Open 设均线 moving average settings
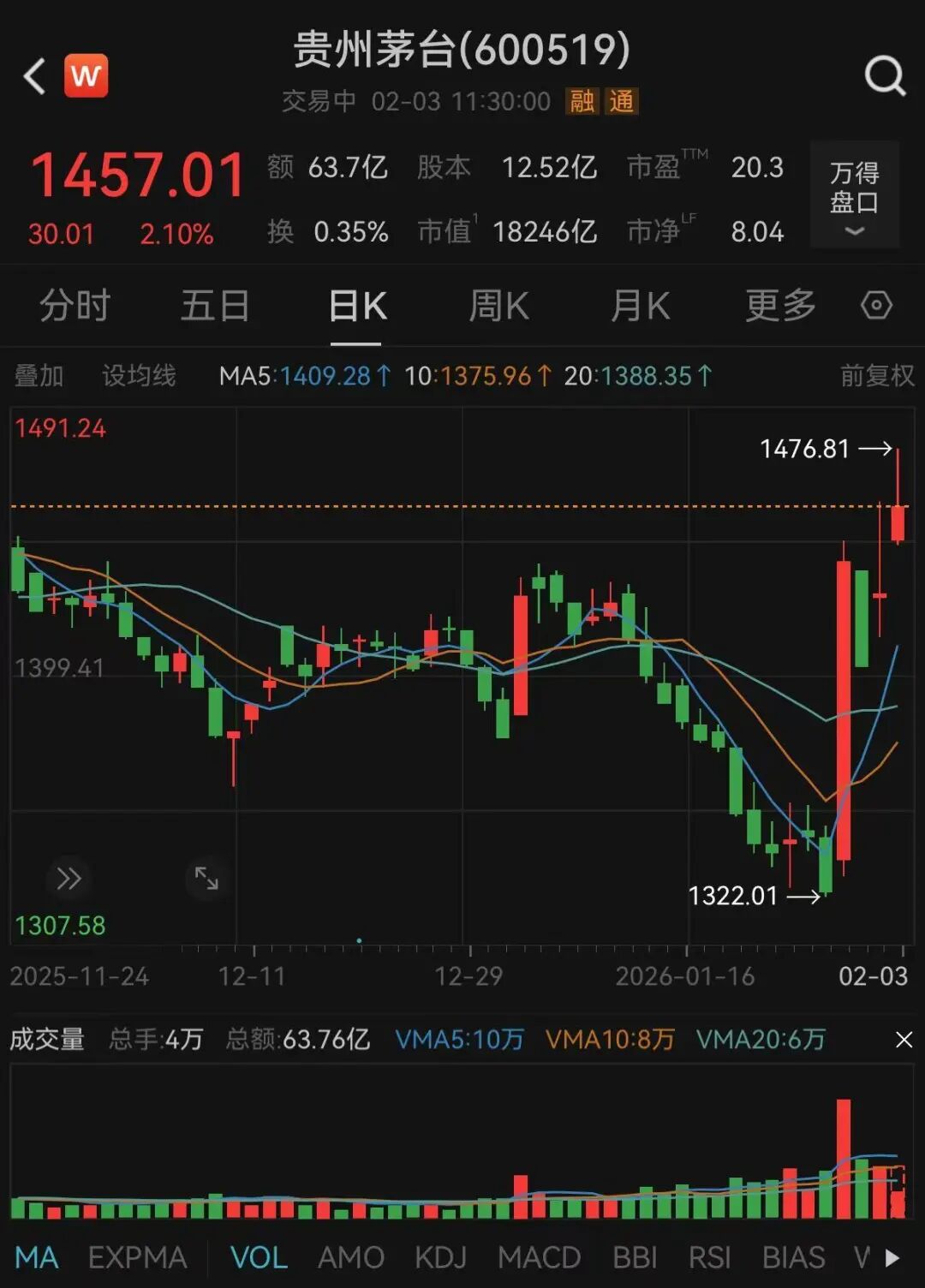 139,375
